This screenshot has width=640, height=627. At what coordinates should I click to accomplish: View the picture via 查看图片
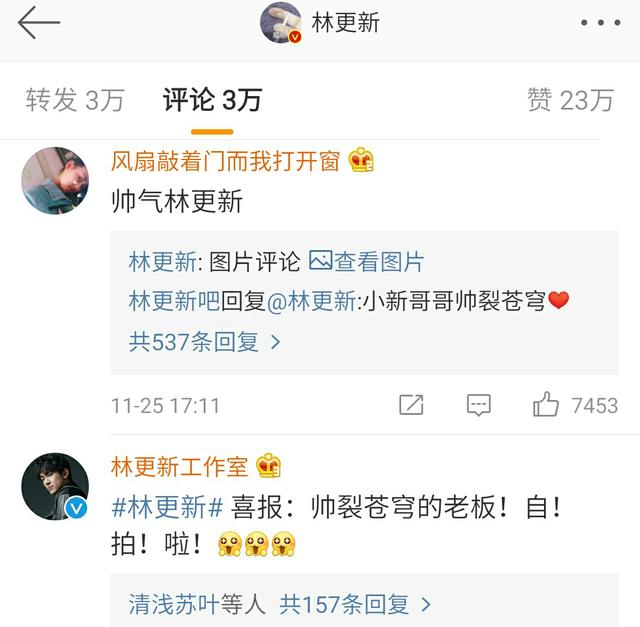tap(368, 262)
